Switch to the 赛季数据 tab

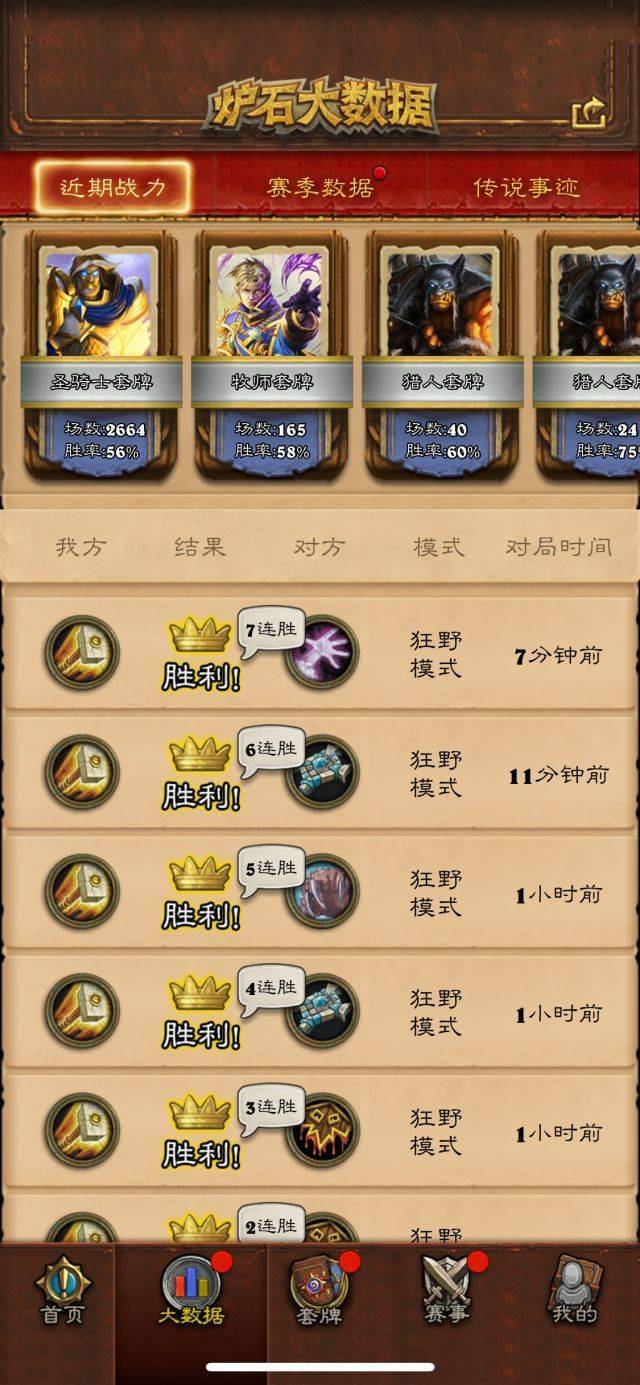click(320, 187)
